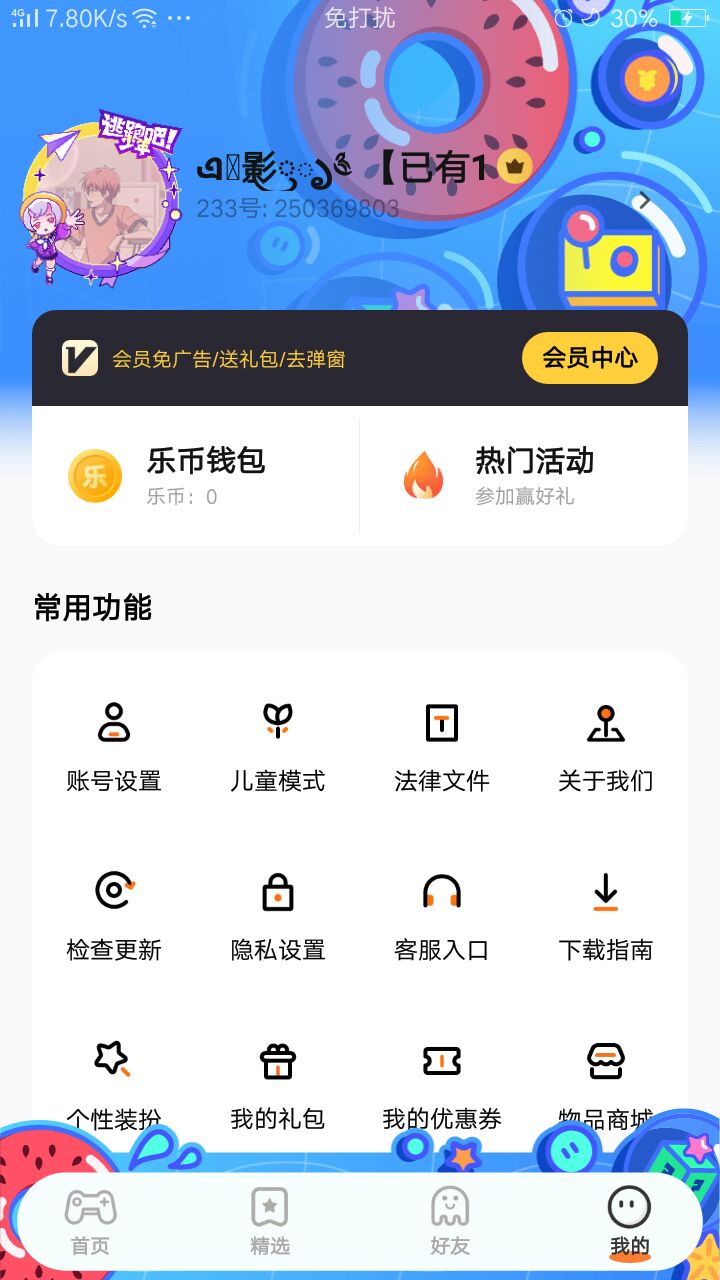Select the 我的 profile tab
This screenshot has width=720, height=1280.
click(630, 1221)
